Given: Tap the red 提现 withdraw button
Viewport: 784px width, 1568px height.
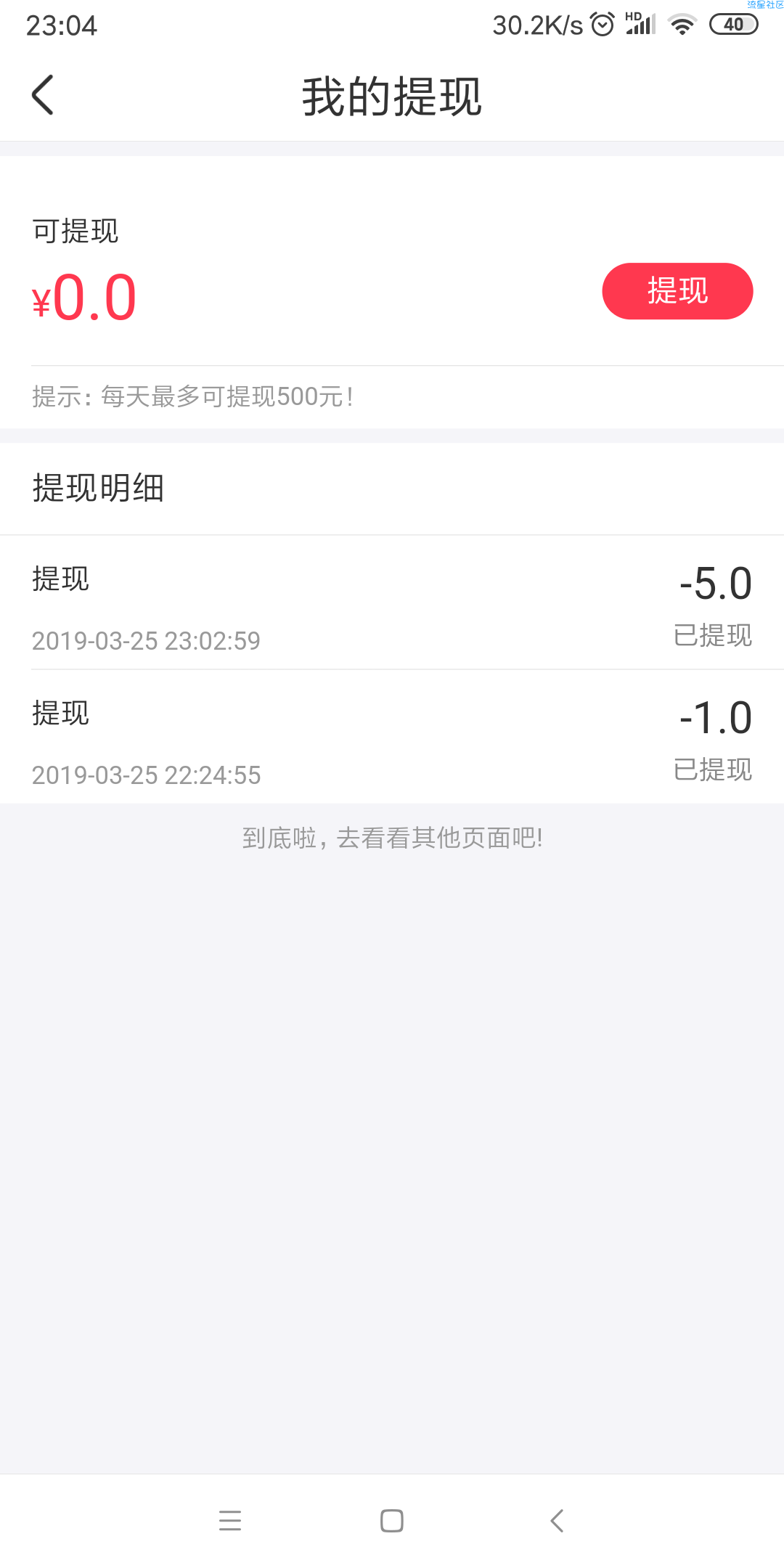Looking at the screenshot, I should coord(677,291).
